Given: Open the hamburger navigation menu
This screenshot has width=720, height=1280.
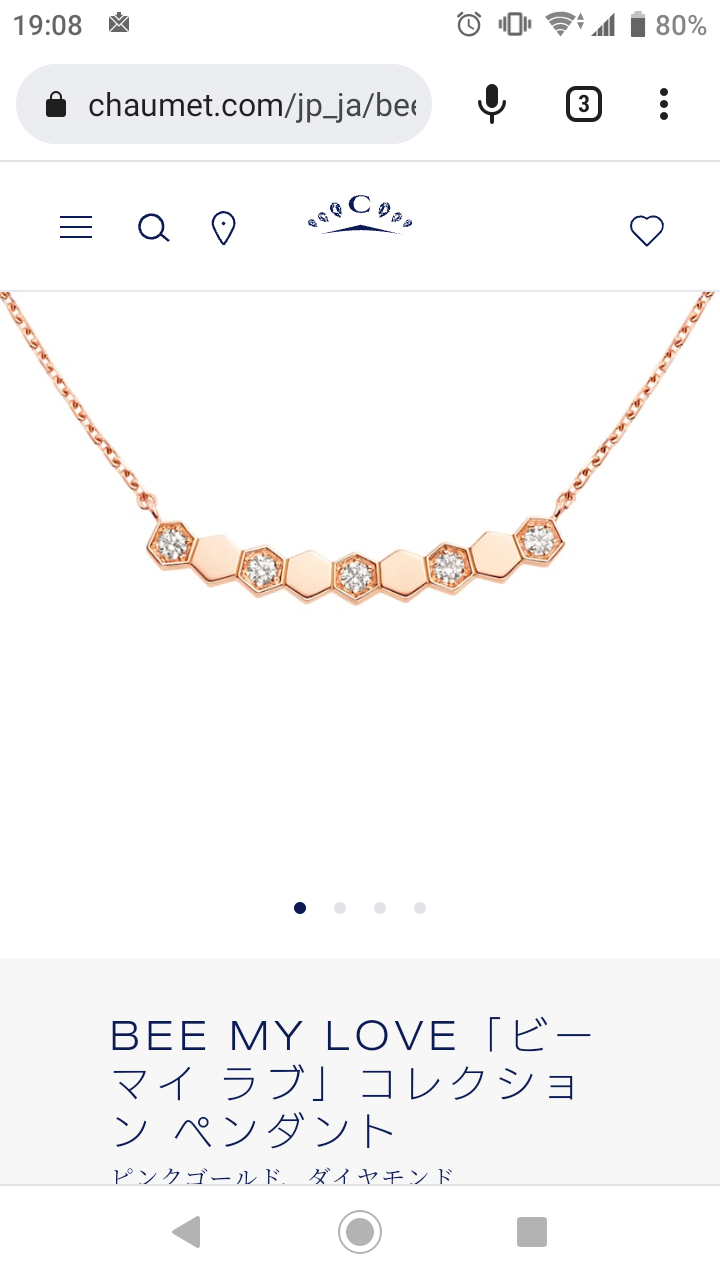Looking at the screenshot, I should click(76, 228).
